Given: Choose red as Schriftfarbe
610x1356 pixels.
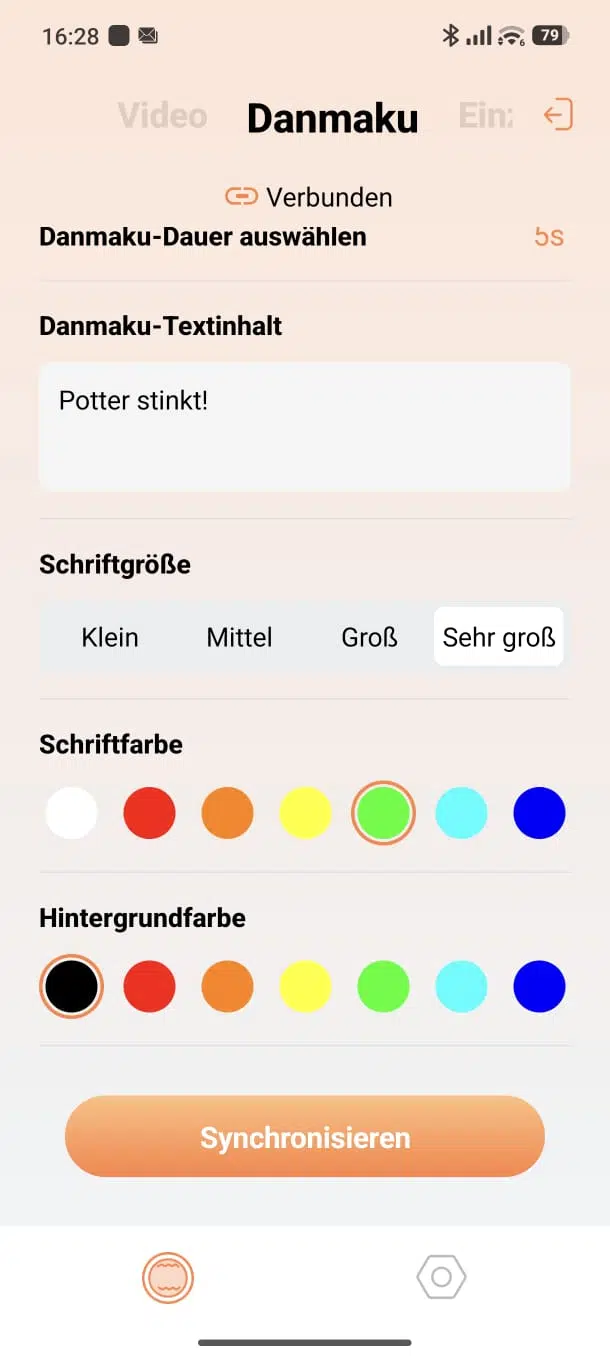Looking at the screenshot, I should pos(149,813).
